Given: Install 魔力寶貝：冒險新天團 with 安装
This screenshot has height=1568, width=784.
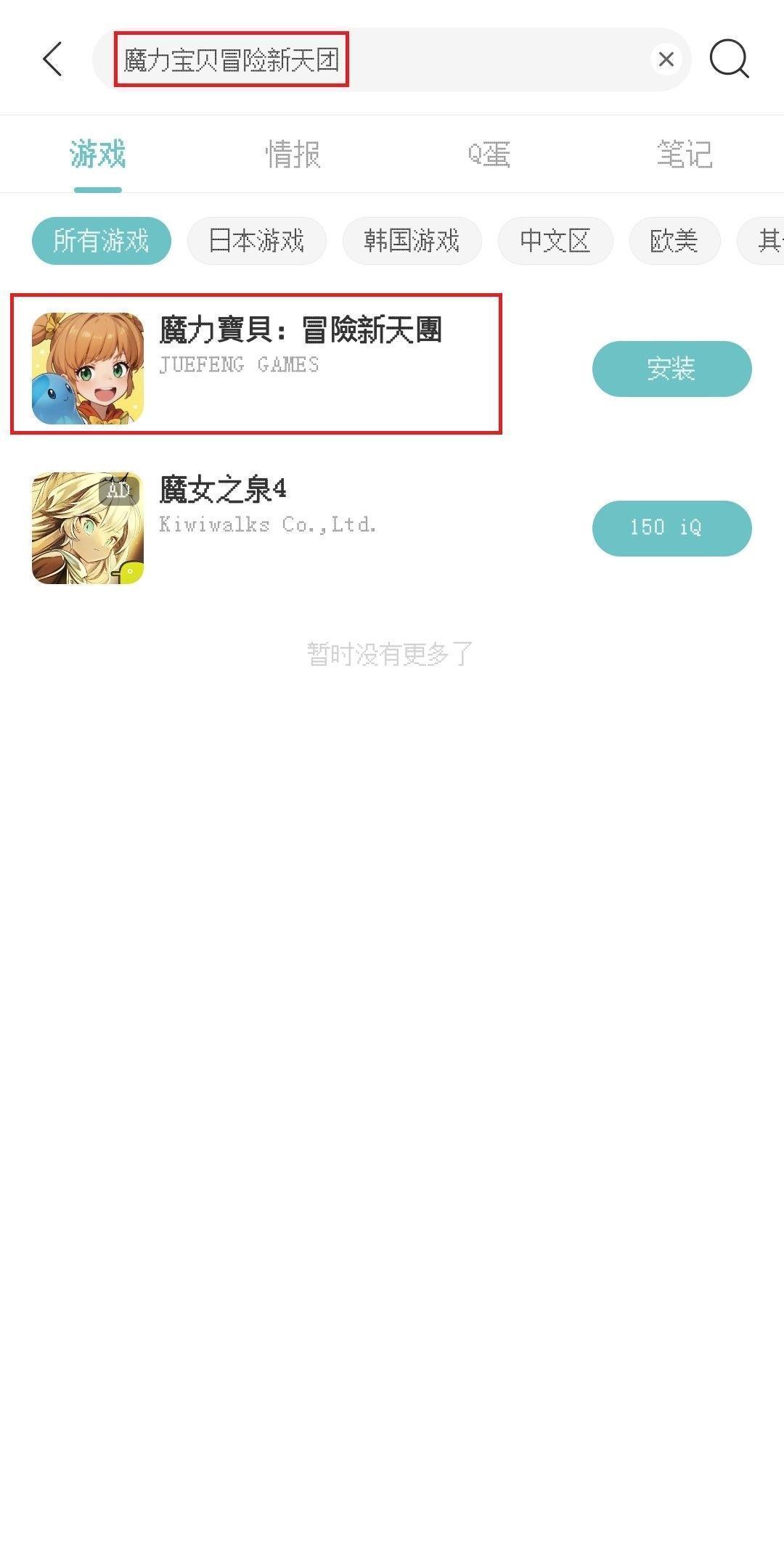Looking at the screenshot, I should (671, 369).
